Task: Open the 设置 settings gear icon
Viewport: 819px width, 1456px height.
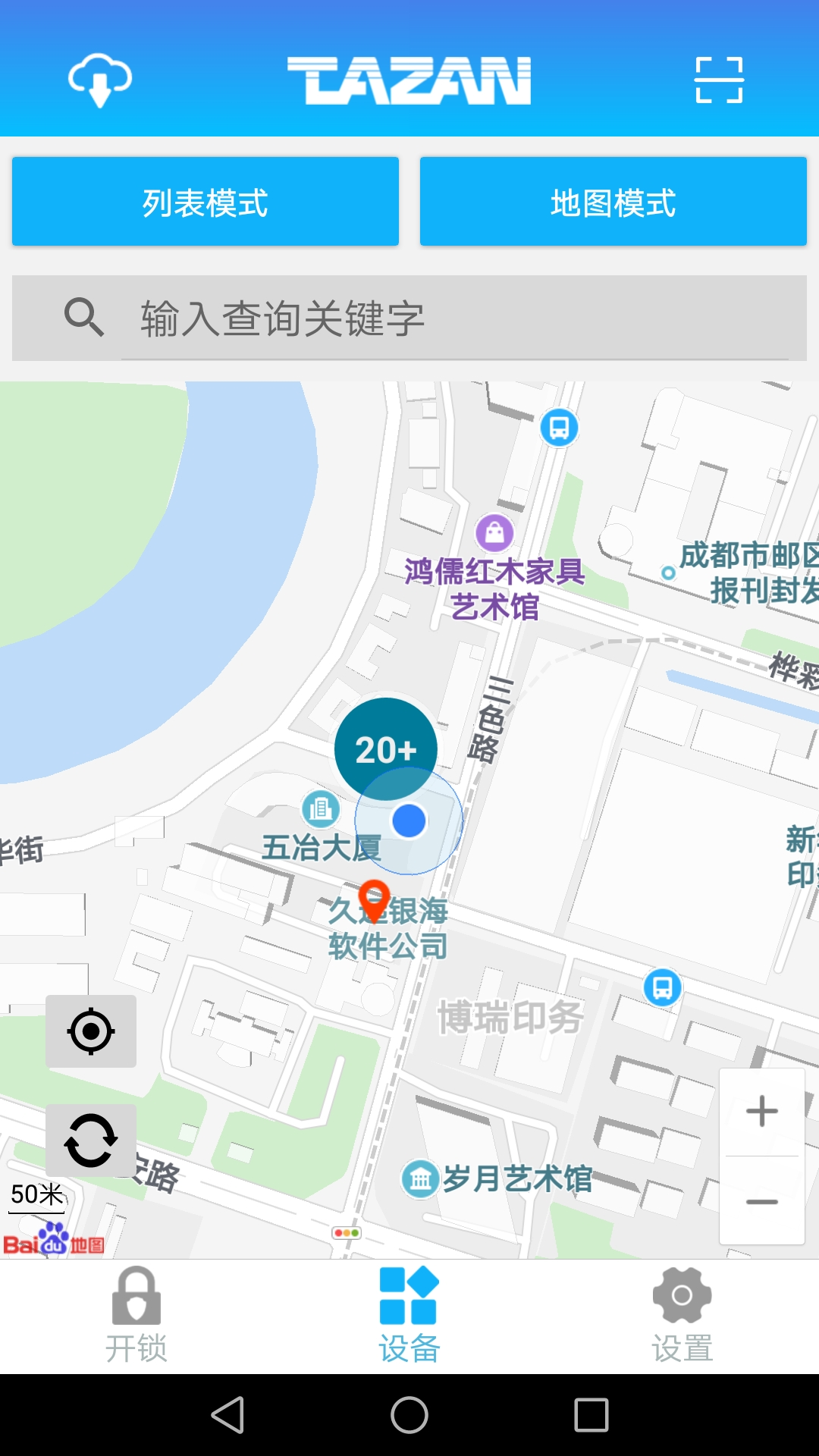Action: click(680, 1297)
